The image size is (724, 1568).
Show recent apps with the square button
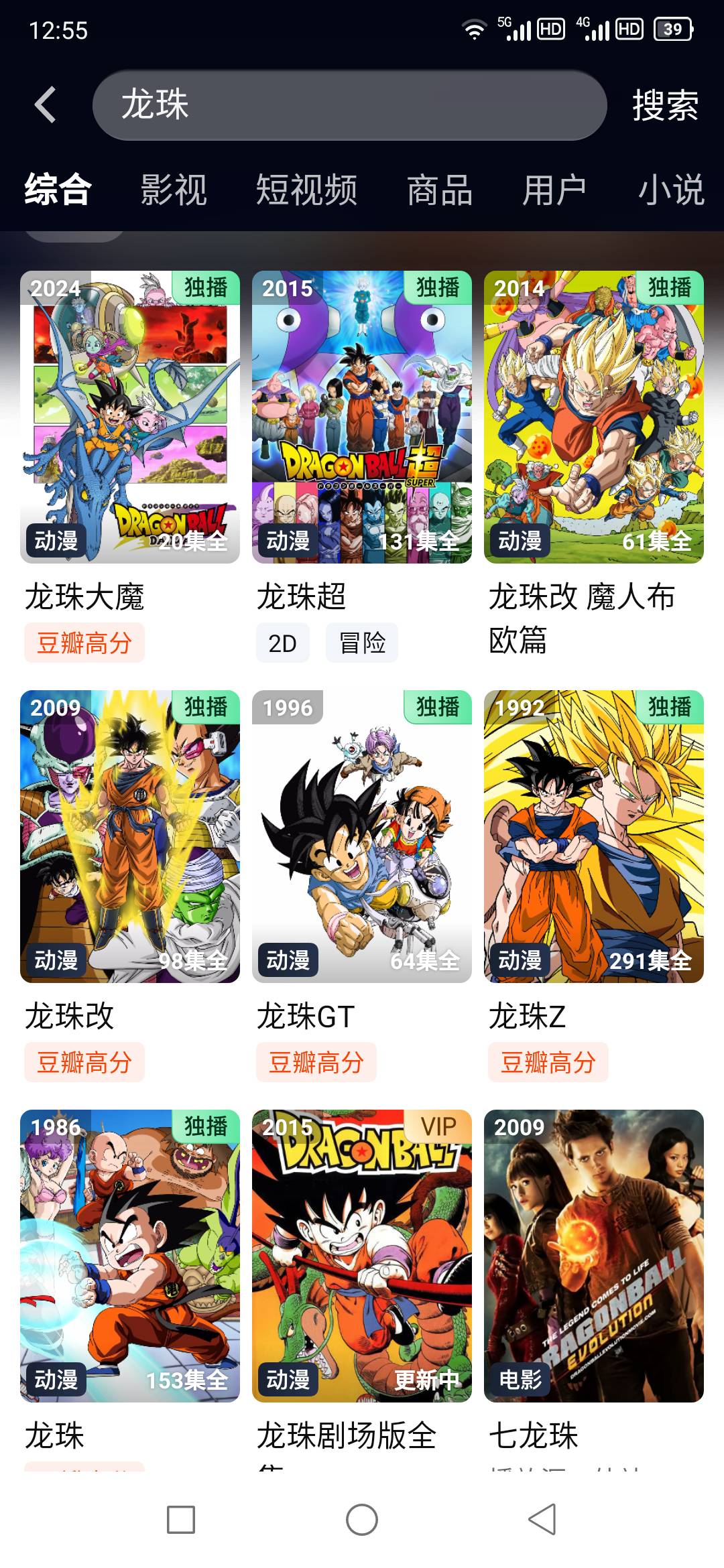(x=181, y=1519)
